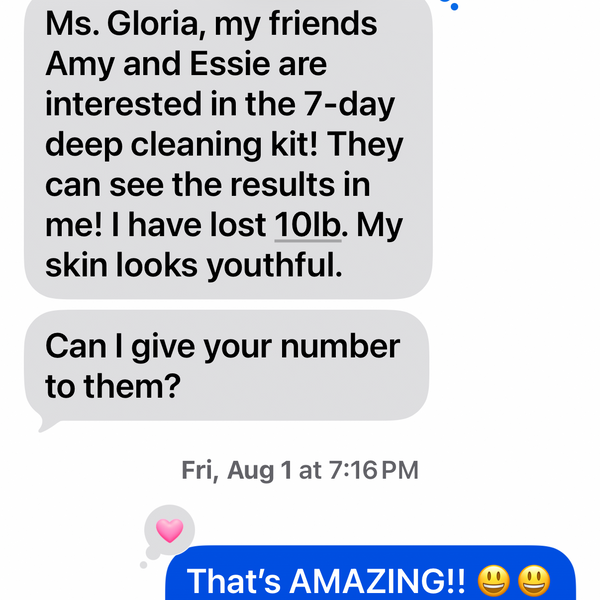This screenshot has height=600, width=600.
Task: Open the heart reaction on That's AMAZING message
Action: [x=169, y=531]
